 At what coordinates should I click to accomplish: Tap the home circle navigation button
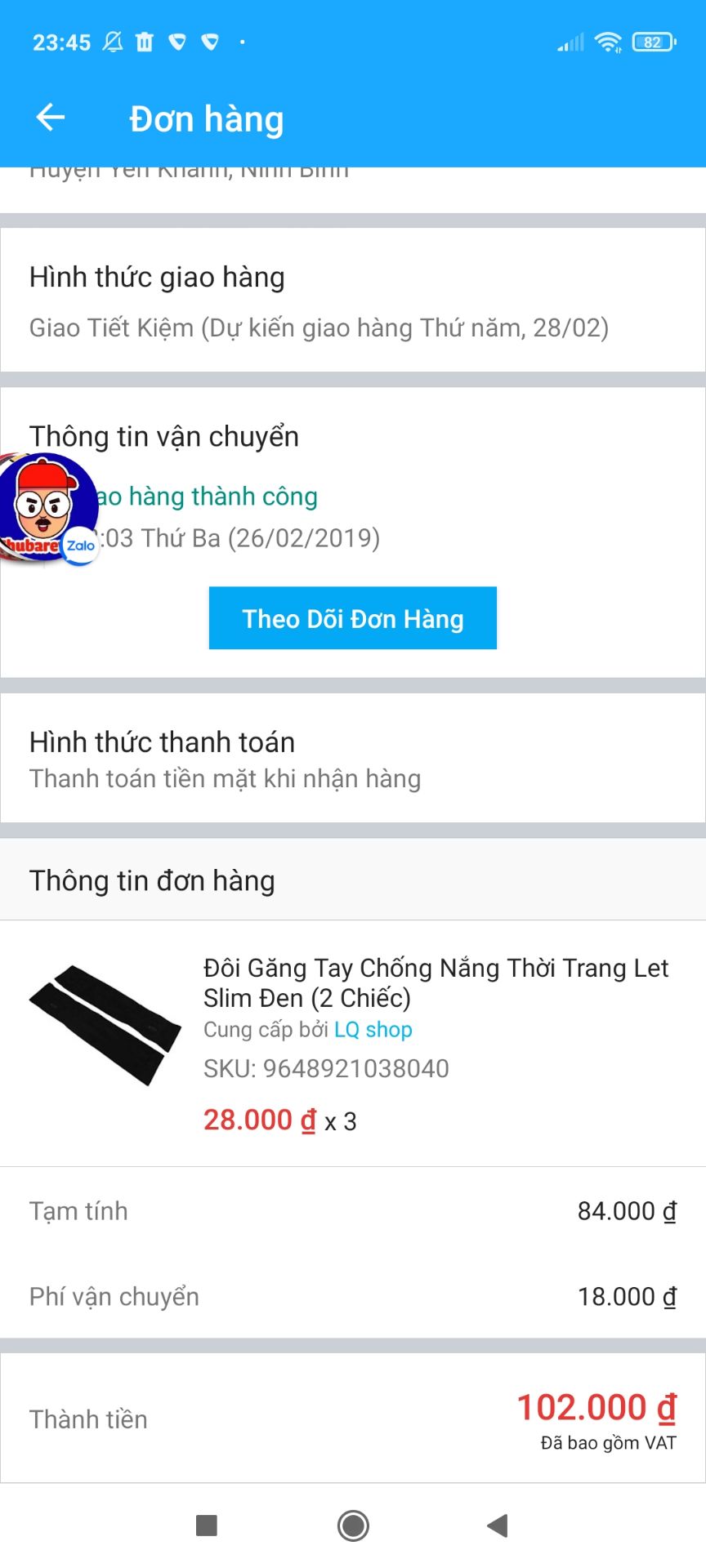[x=352, y=1526]
